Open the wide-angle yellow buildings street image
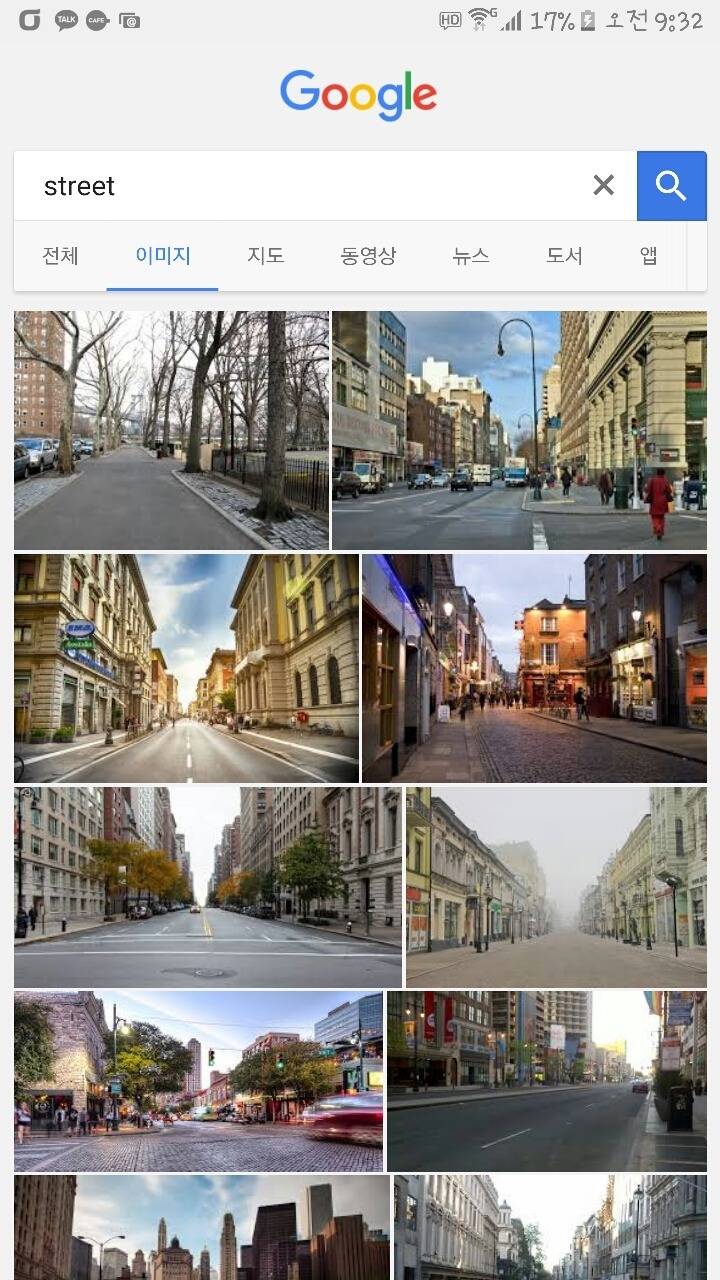Viewport: 720px width, 1280px height. click(186, 668)
